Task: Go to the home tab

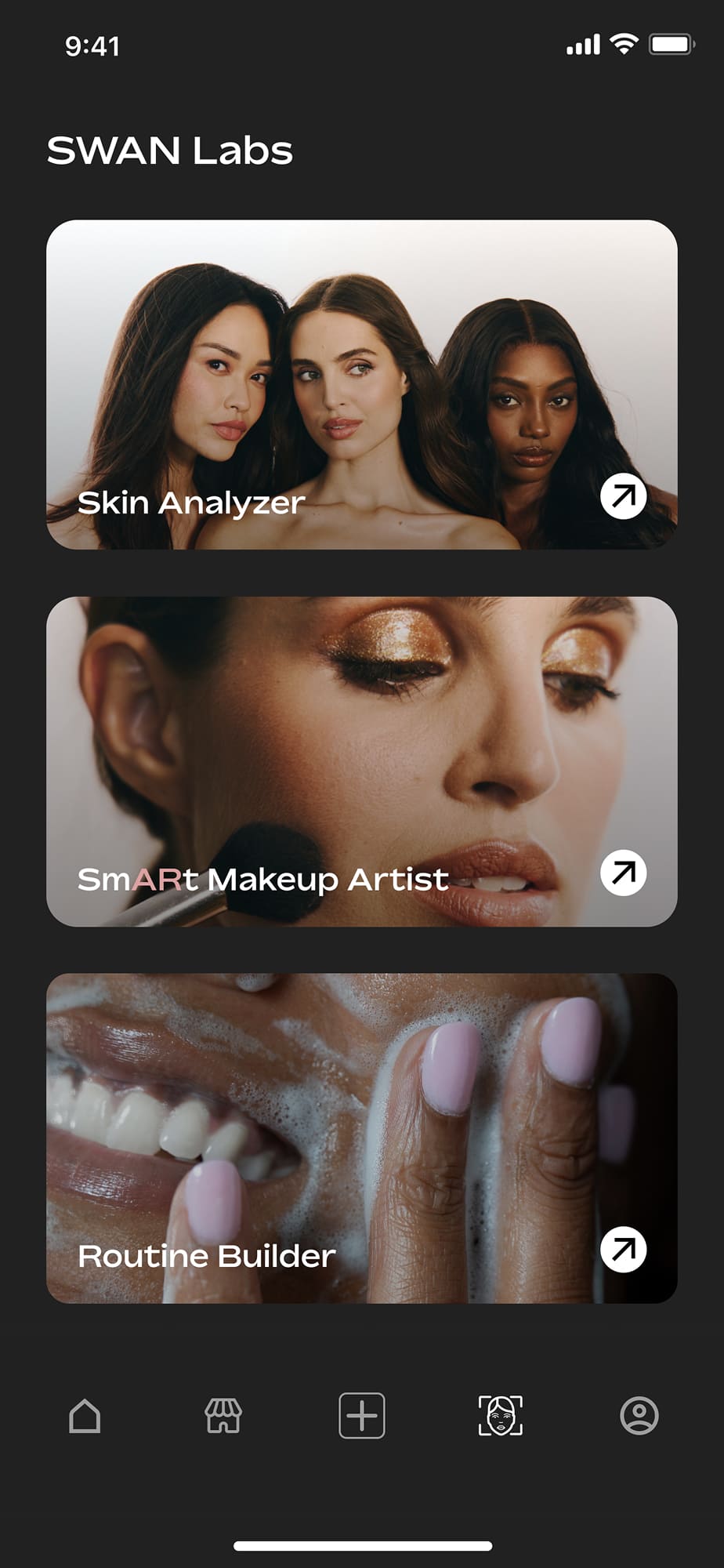Action: (85, 1416)
